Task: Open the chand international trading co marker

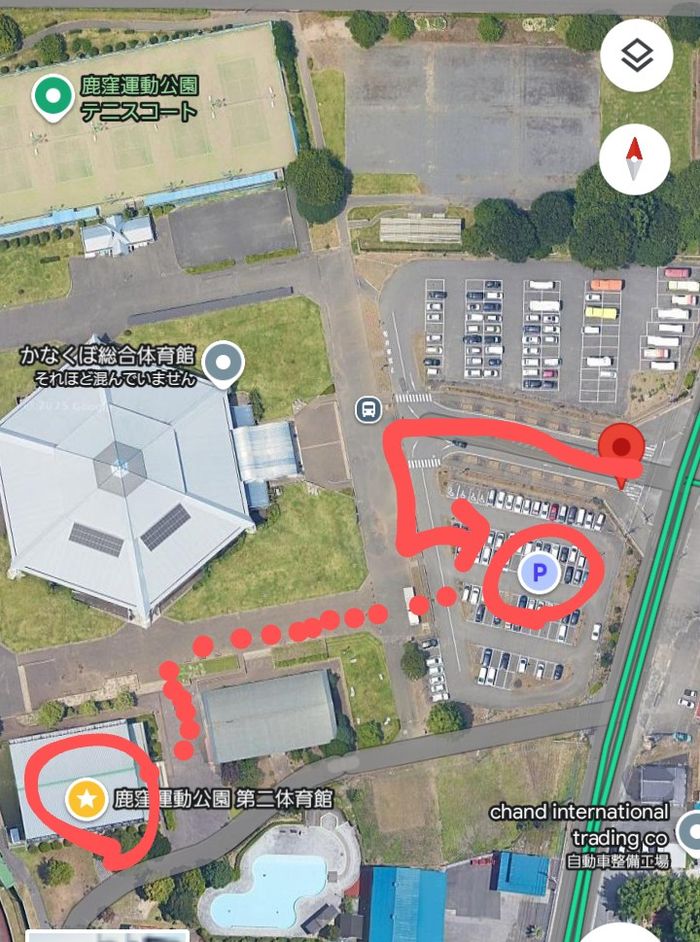Action: pyautogui.click(x=688, y=829)
